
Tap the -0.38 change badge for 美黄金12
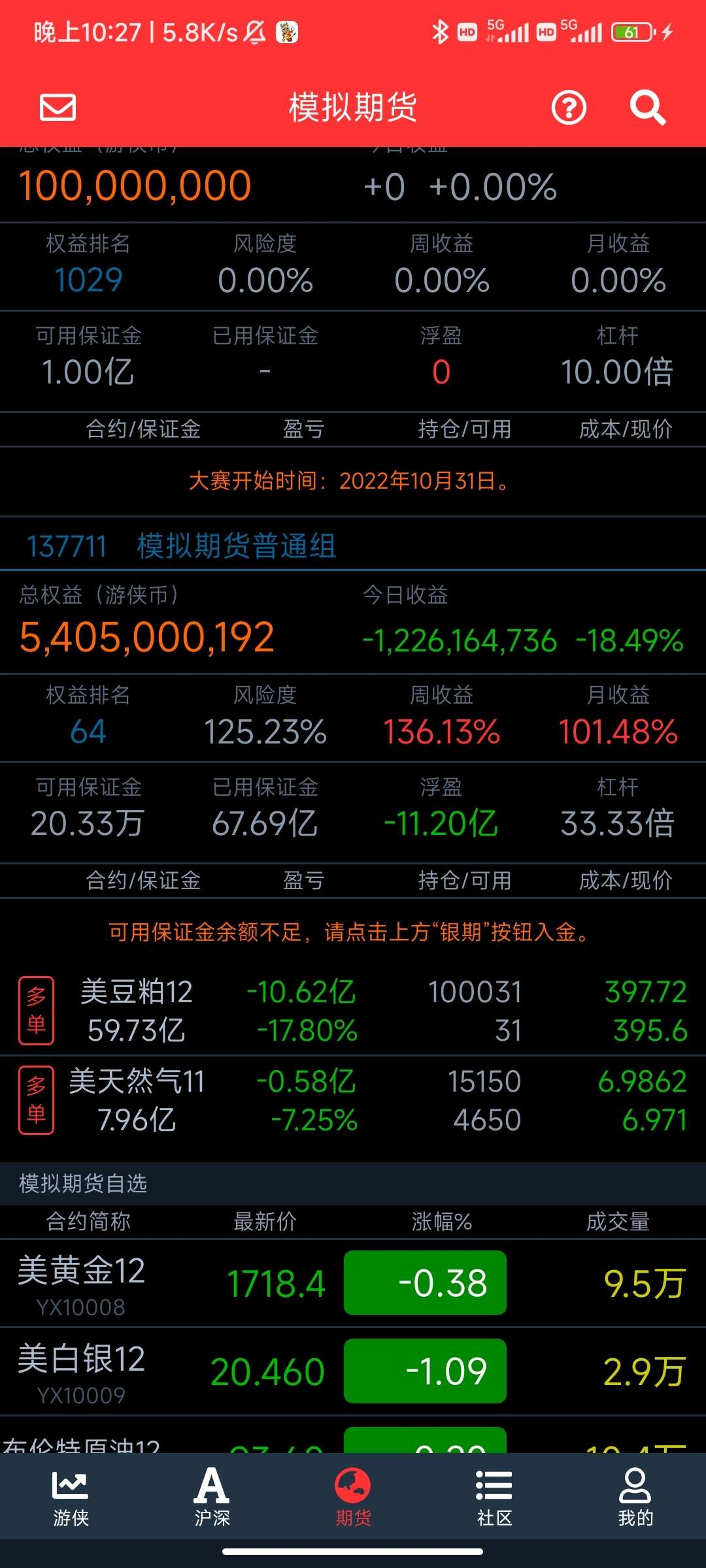[x=425, y=1282]
